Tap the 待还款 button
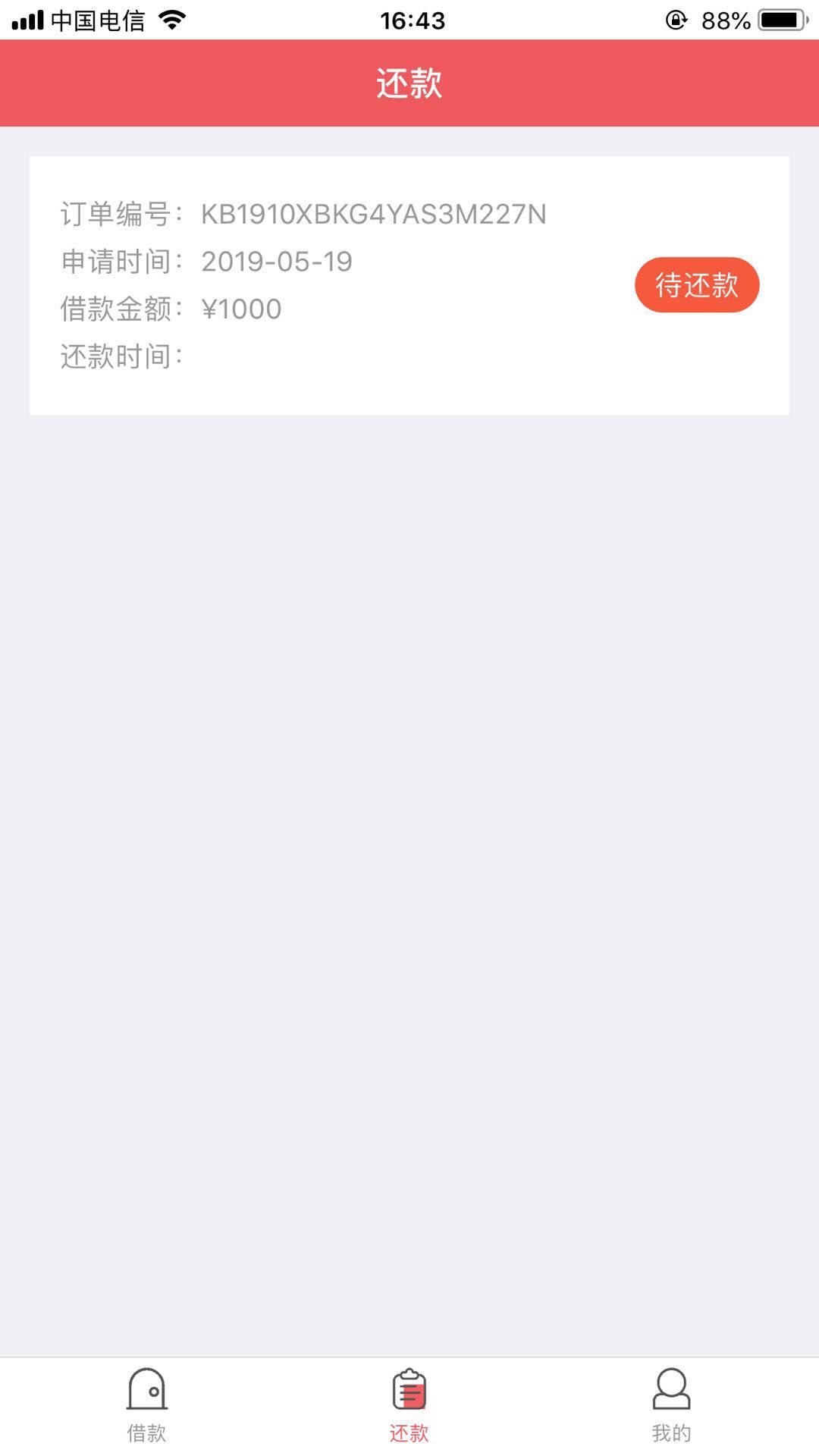 pyautogui.click(x=697, y=285)
